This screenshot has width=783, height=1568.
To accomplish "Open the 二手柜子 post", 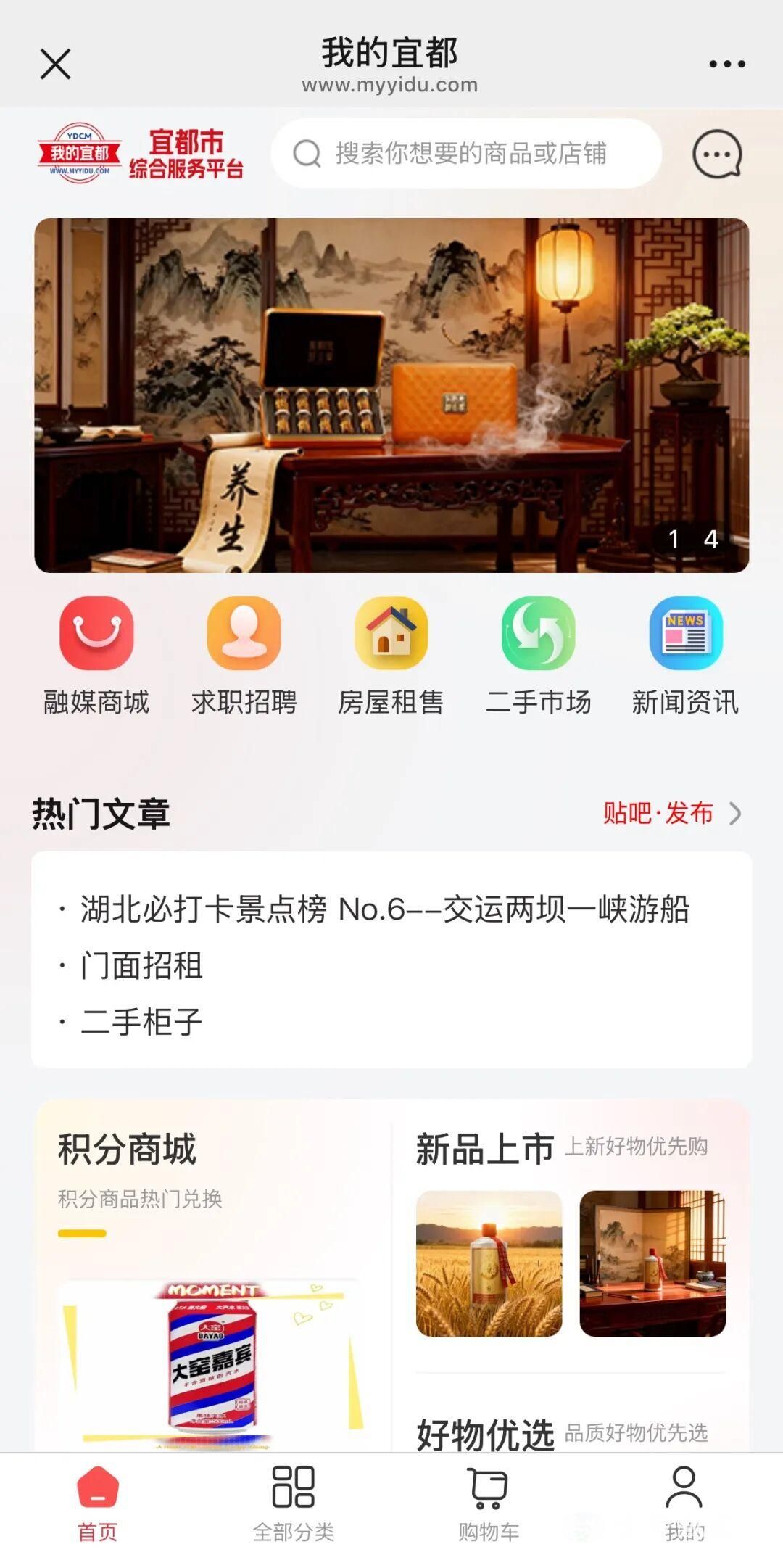I will click(141, 1023).
